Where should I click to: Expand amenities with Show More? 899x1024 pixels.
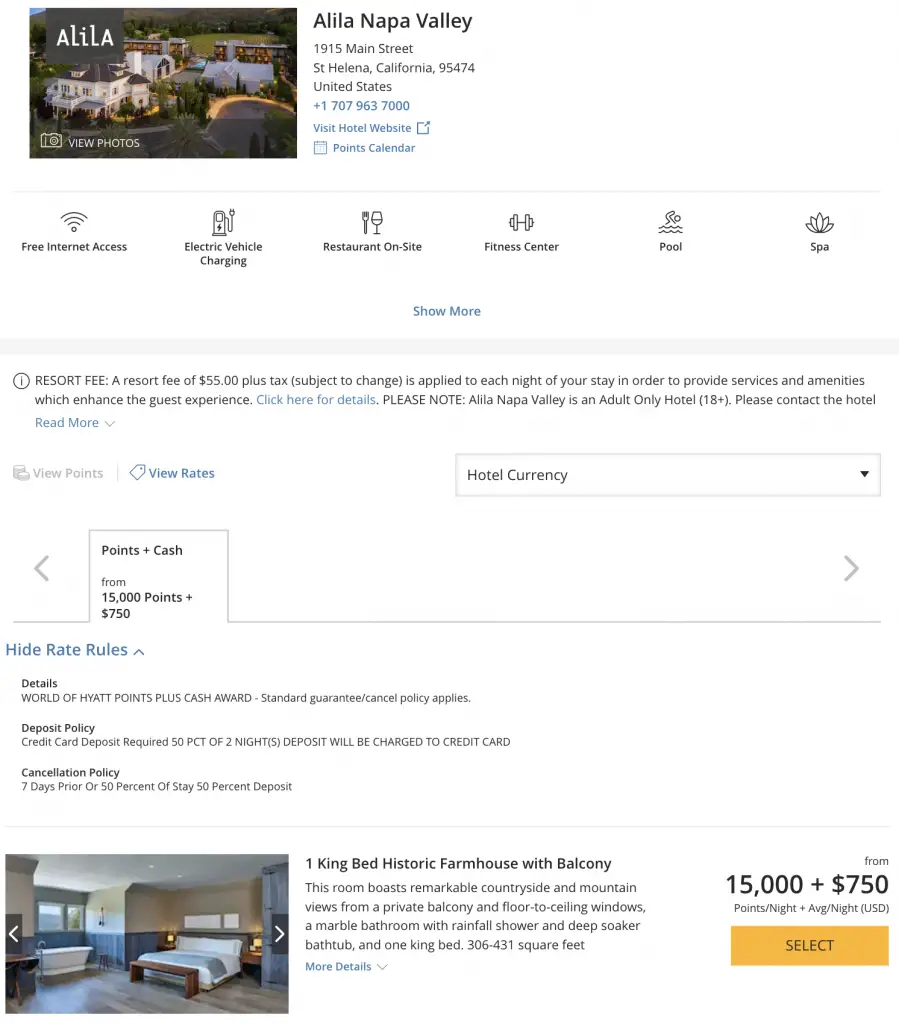pyautogui.click(x=447, y=311)
